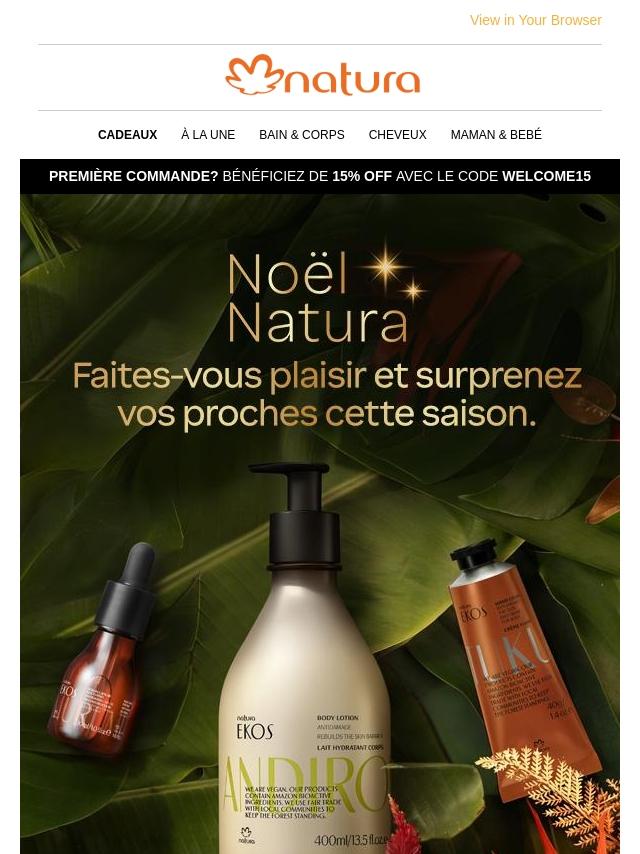Open the MAMAN & BEBÉ category
Image resolution: width=640 pixels, height=854 pixels.
[496, 135]
